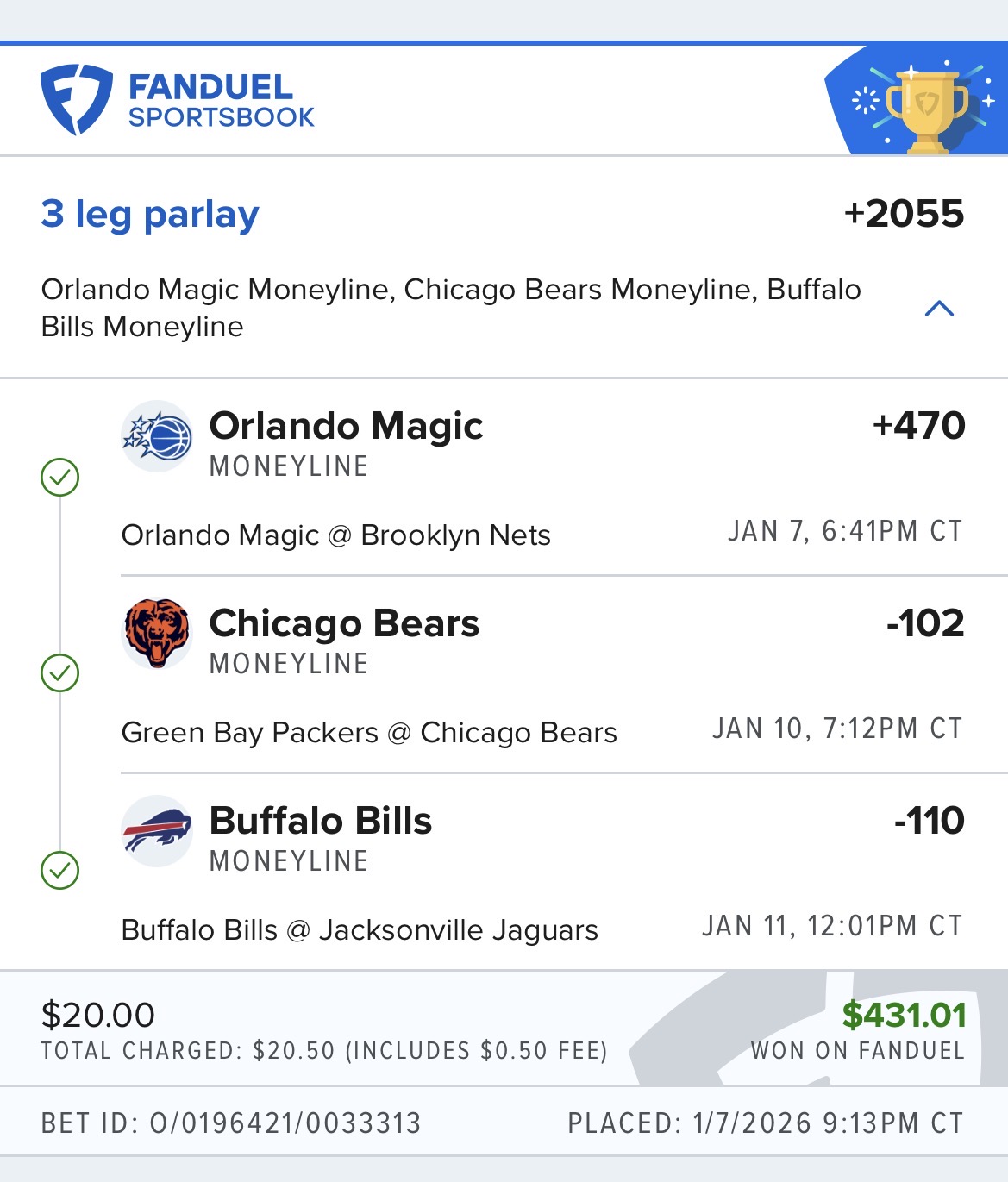The width and height of the screenshot is (1008, 1182).
Task: Open the +2055 parlay odds
Action: tap(903, 215)
